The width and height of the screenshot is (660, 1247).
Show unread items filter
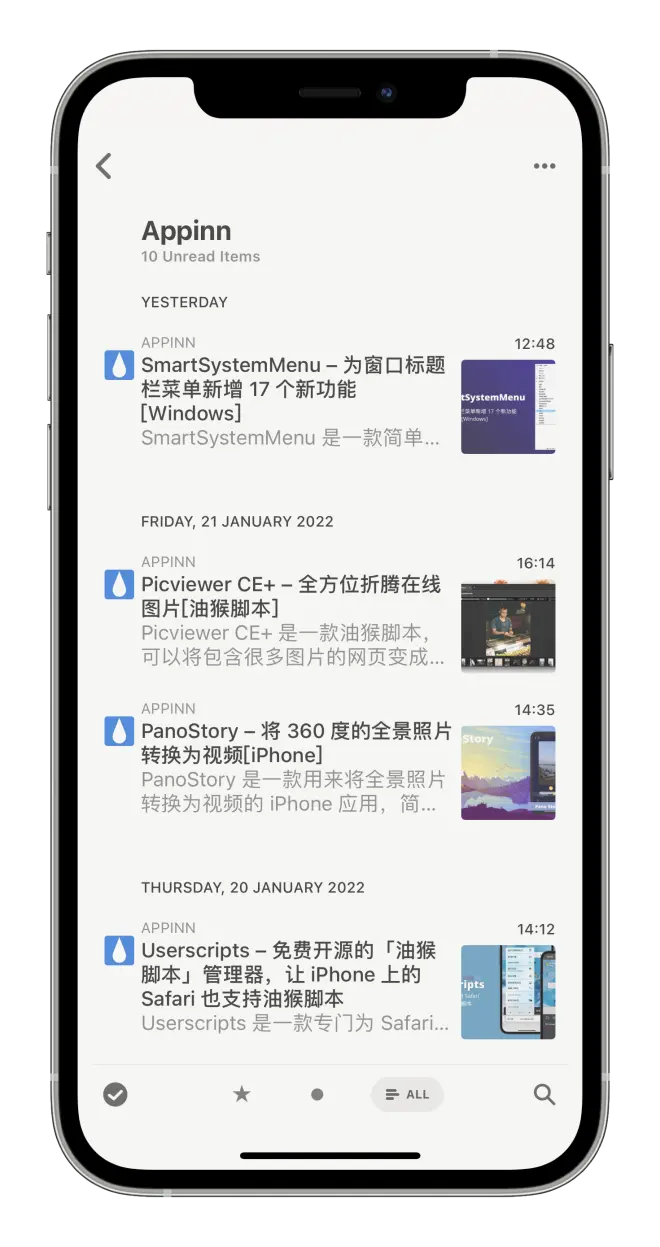(317, 1094)
